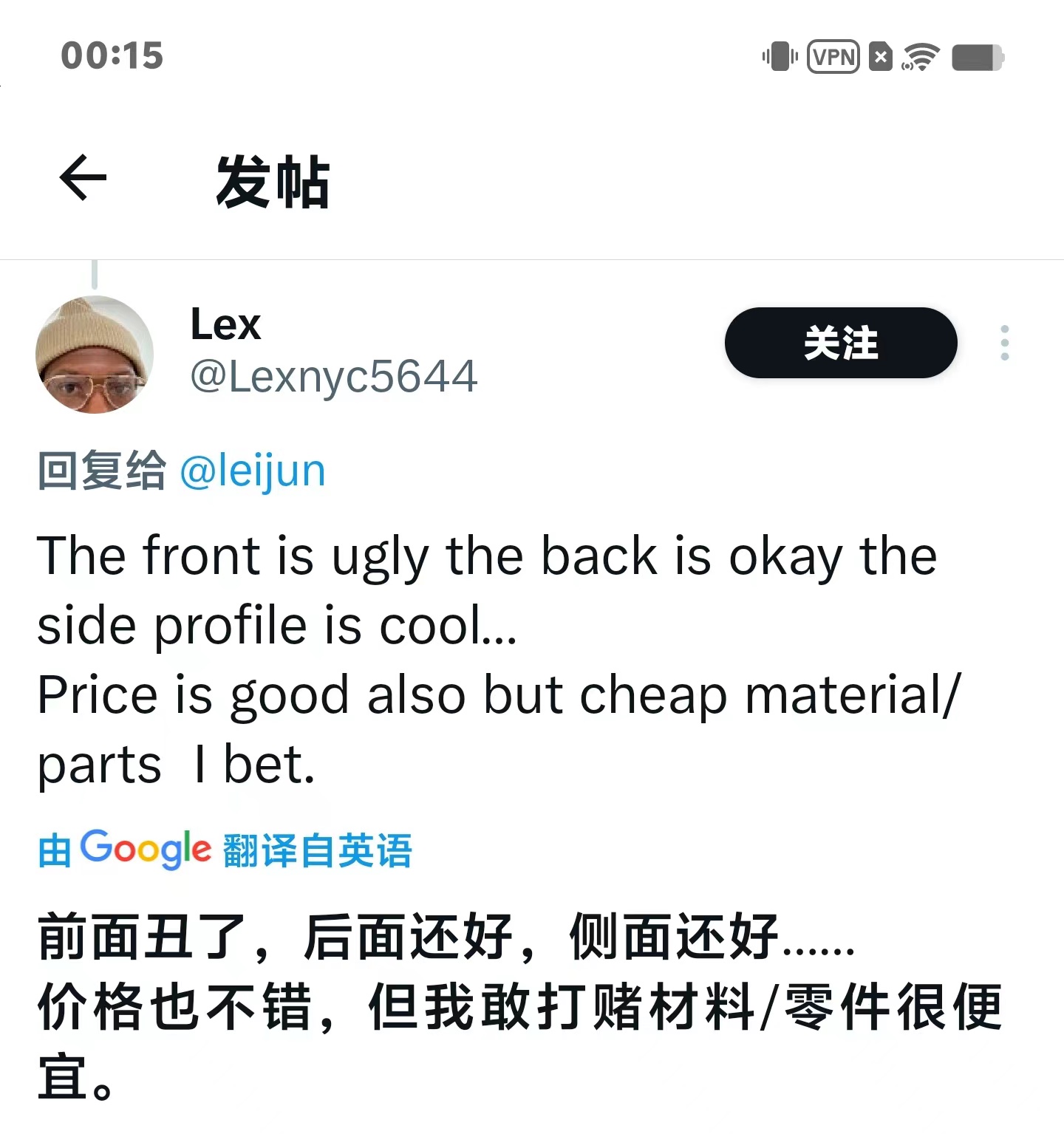
Task: Tap the VPN close badge icon
Action: [881, 56]
